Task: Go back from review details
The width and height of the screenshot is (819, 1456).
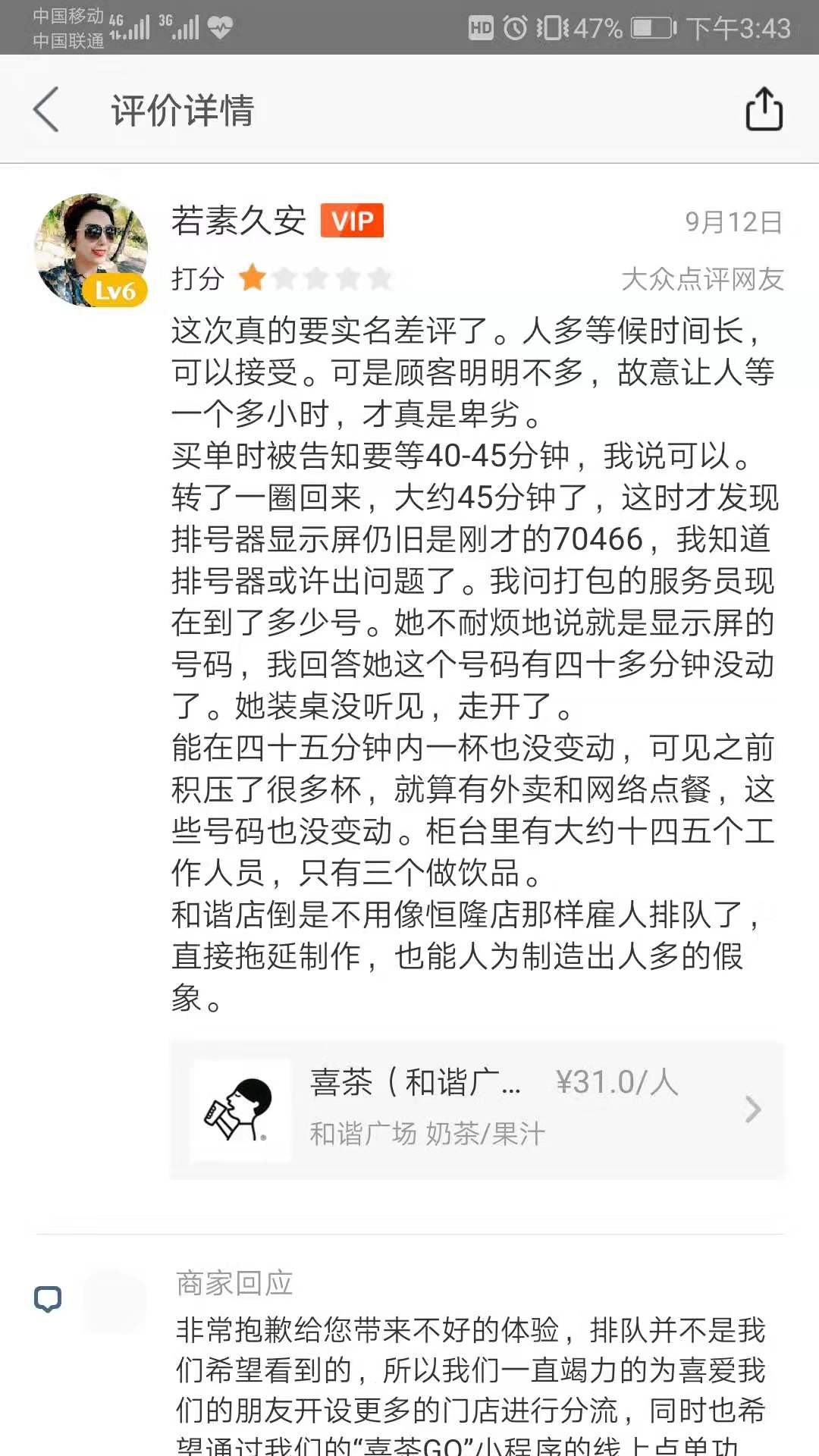Action: (46, 109)
